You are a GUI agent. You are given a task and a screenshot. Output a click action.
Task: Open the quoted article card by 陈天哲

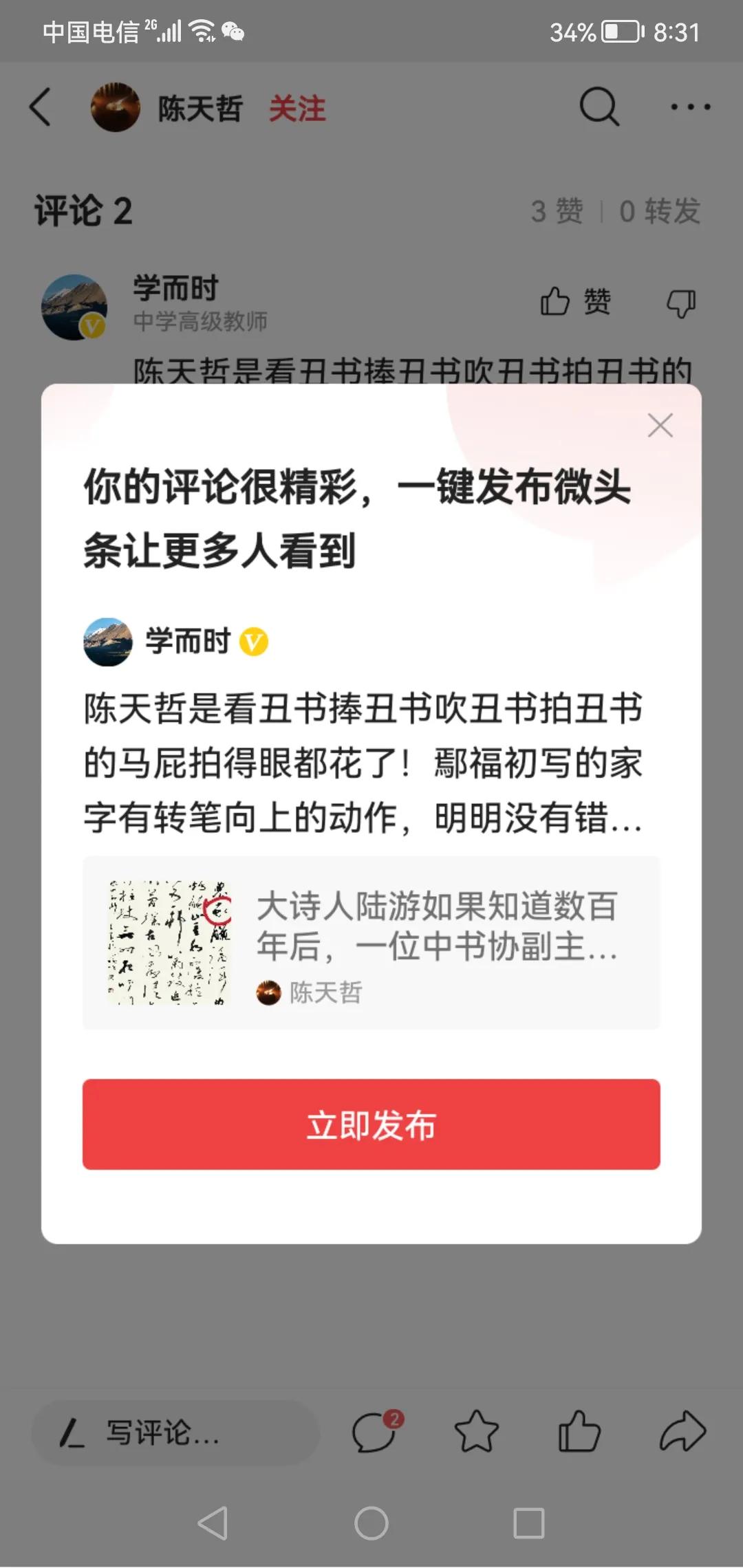pyautogui.click(x=371, y=943)
